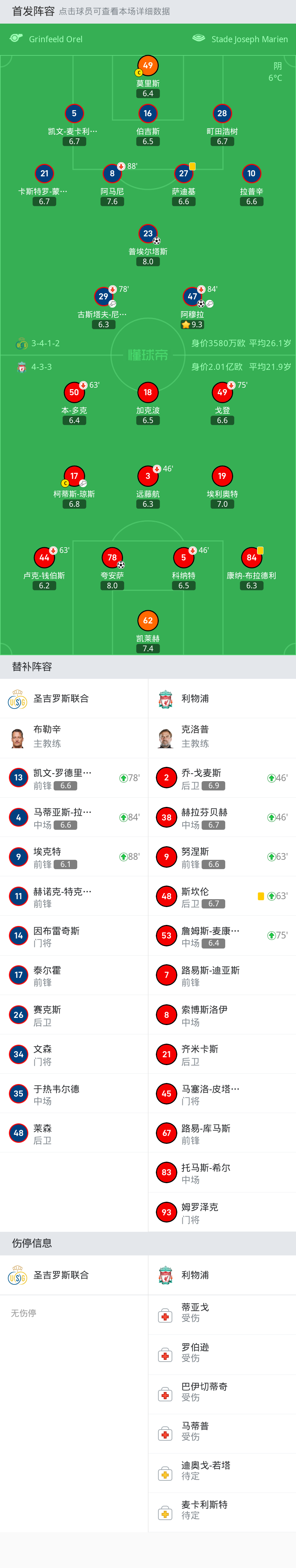Tap goalkeeper 凯莱赫 number 62
The width and height of the screenshot is (296, 1568).
pos(148,621)
